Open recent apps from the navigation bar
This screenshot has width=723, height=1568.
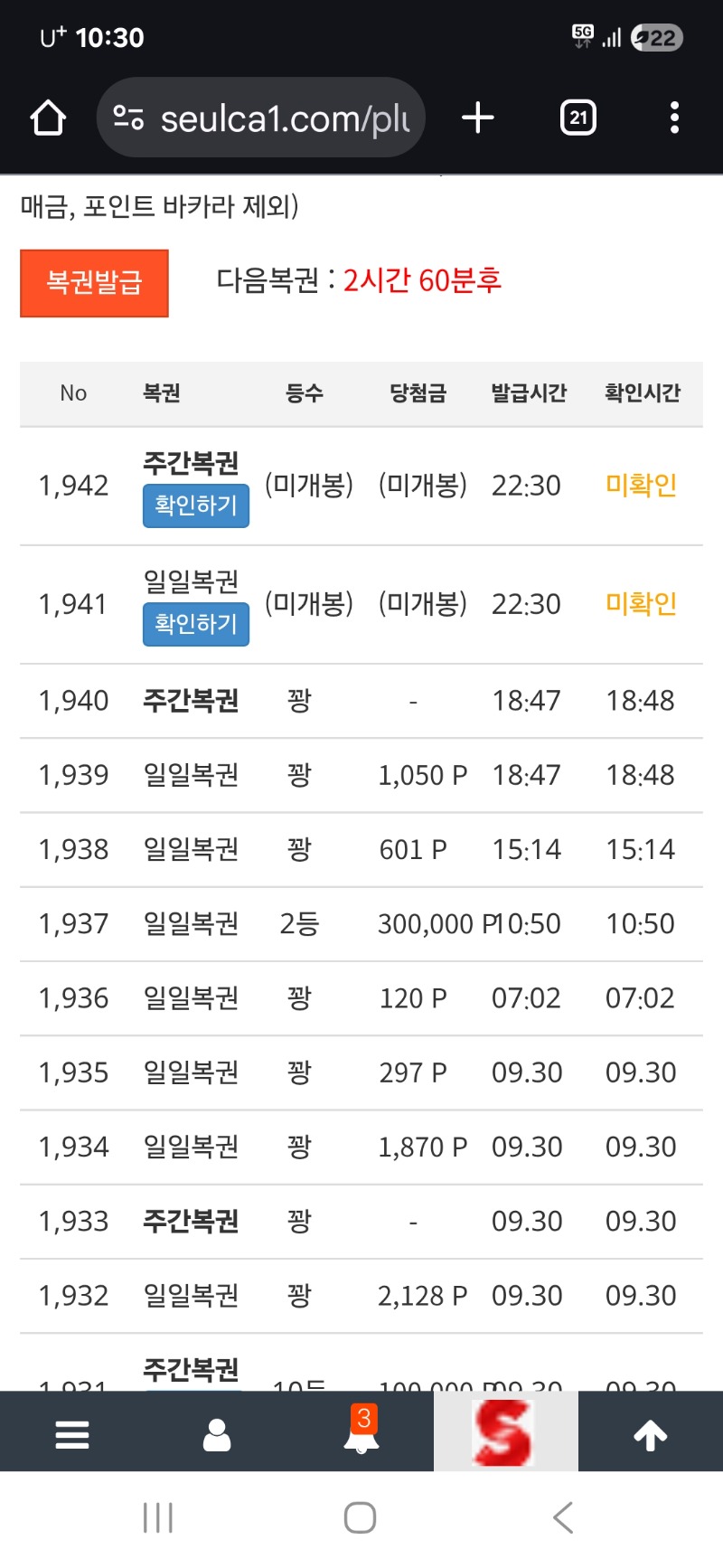click(158, 1517)
